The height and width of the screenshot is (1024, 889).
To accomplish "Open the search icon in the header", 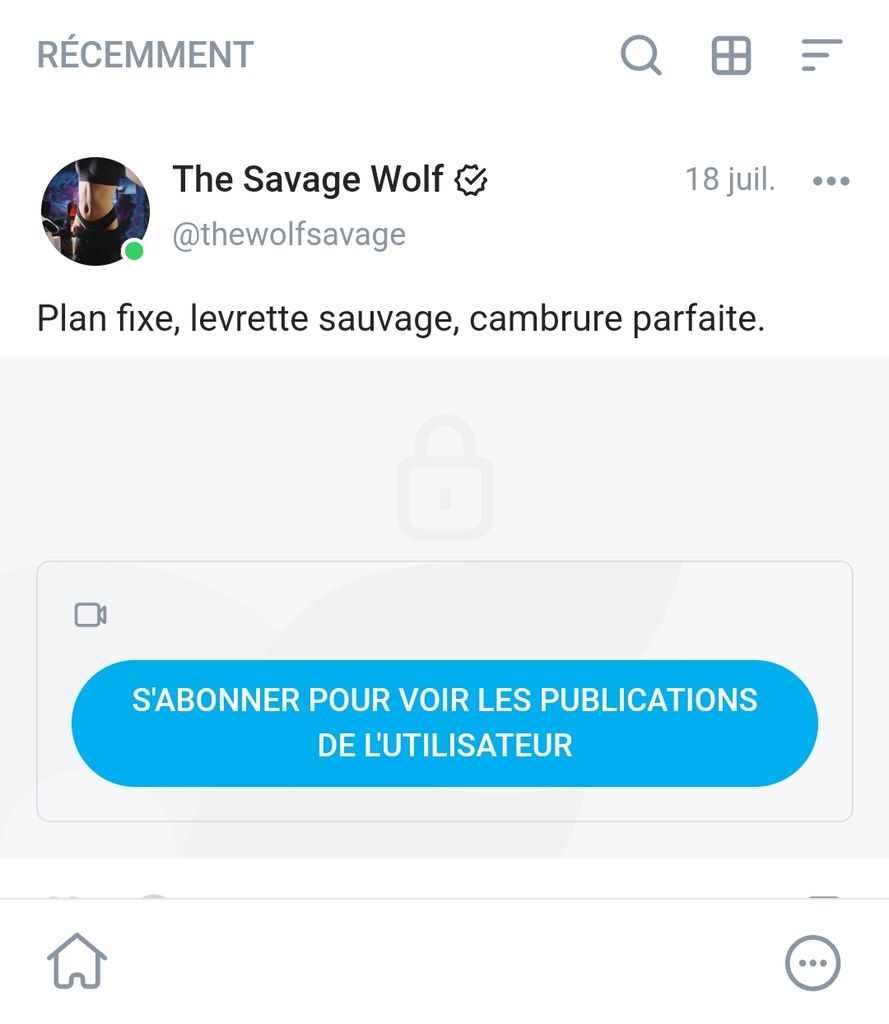I will 641,55.
